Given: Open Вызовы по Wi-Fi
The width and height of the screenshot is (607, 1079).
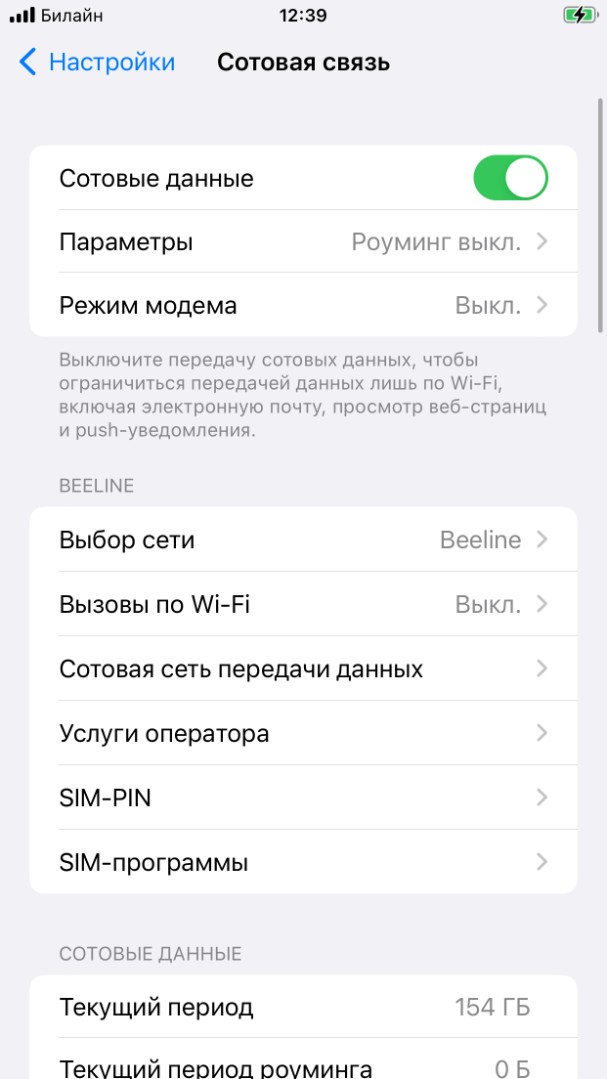Looking at the screenshot, I should pyautogui.click(x=304, y=604).
